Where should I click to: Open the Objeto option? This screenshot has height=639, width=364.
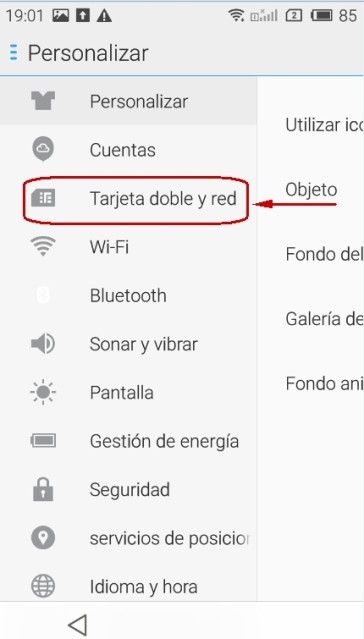click(311, 189)
